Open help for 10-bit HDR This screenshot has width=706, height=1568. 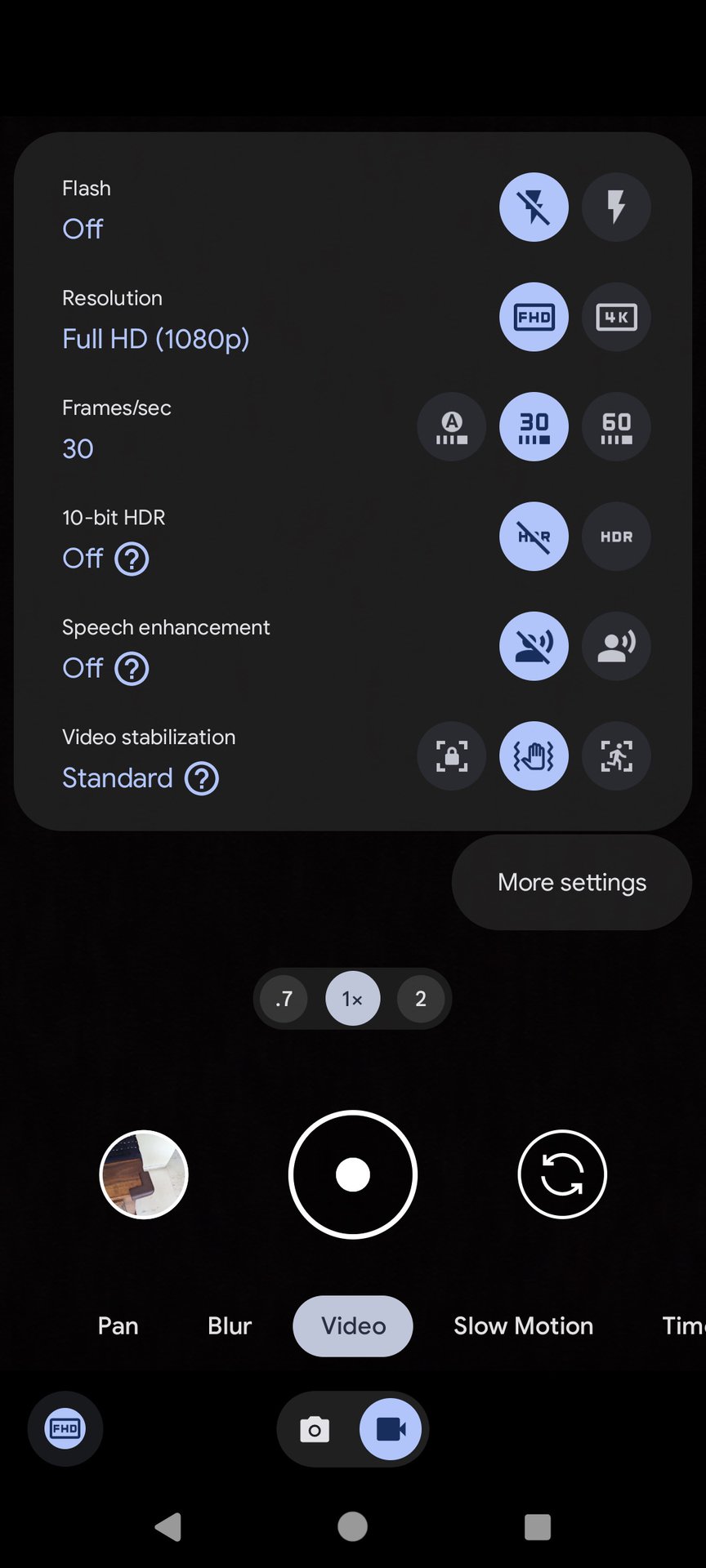132,559
